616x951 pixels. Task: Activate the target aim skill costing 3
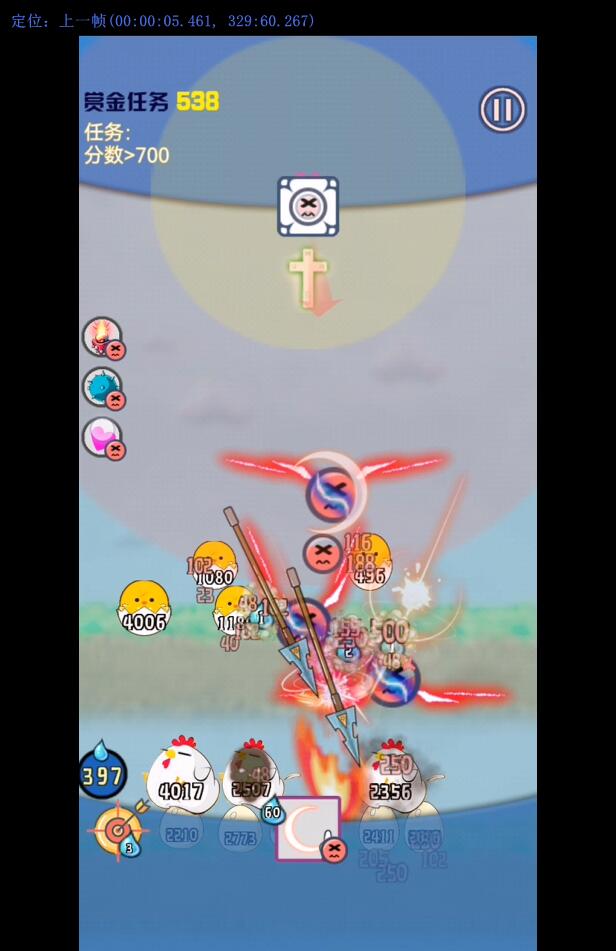[112, 829]
